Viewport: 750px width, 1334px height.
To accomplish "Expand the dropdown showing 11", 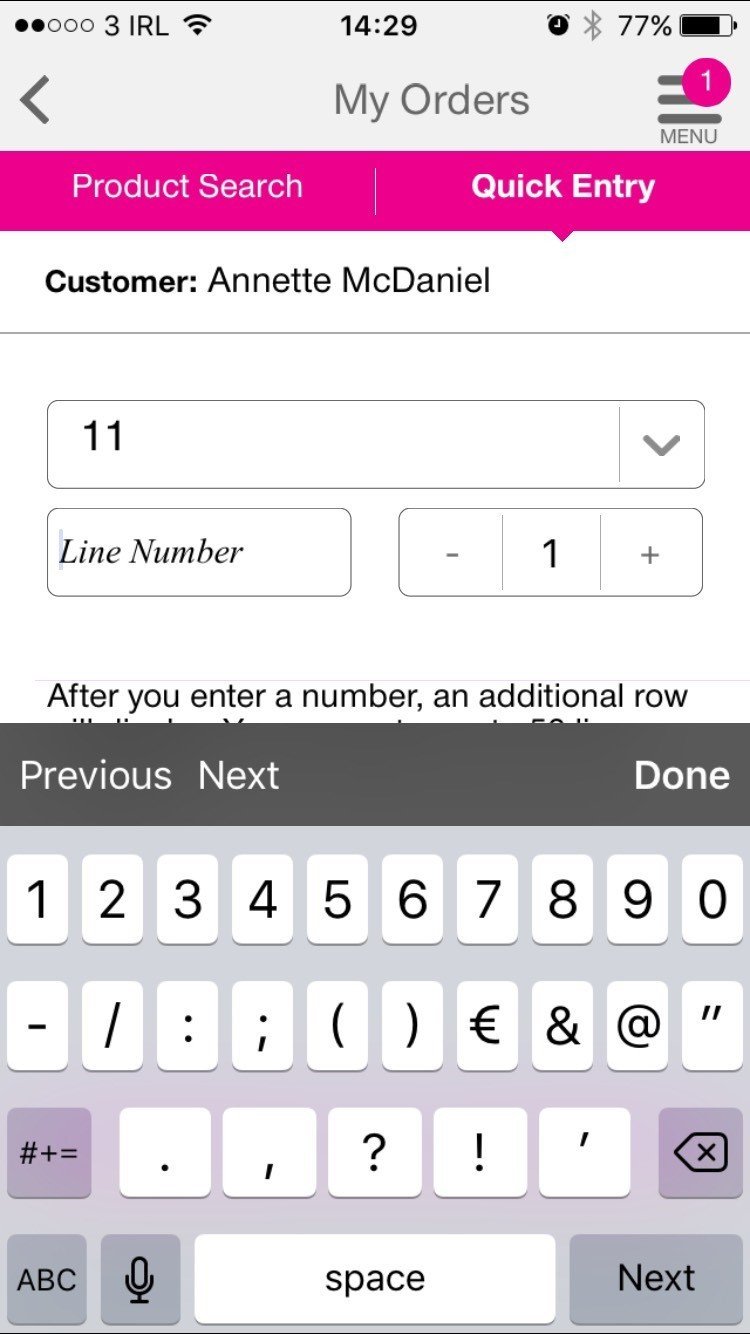I will click(x=661, y=444).
